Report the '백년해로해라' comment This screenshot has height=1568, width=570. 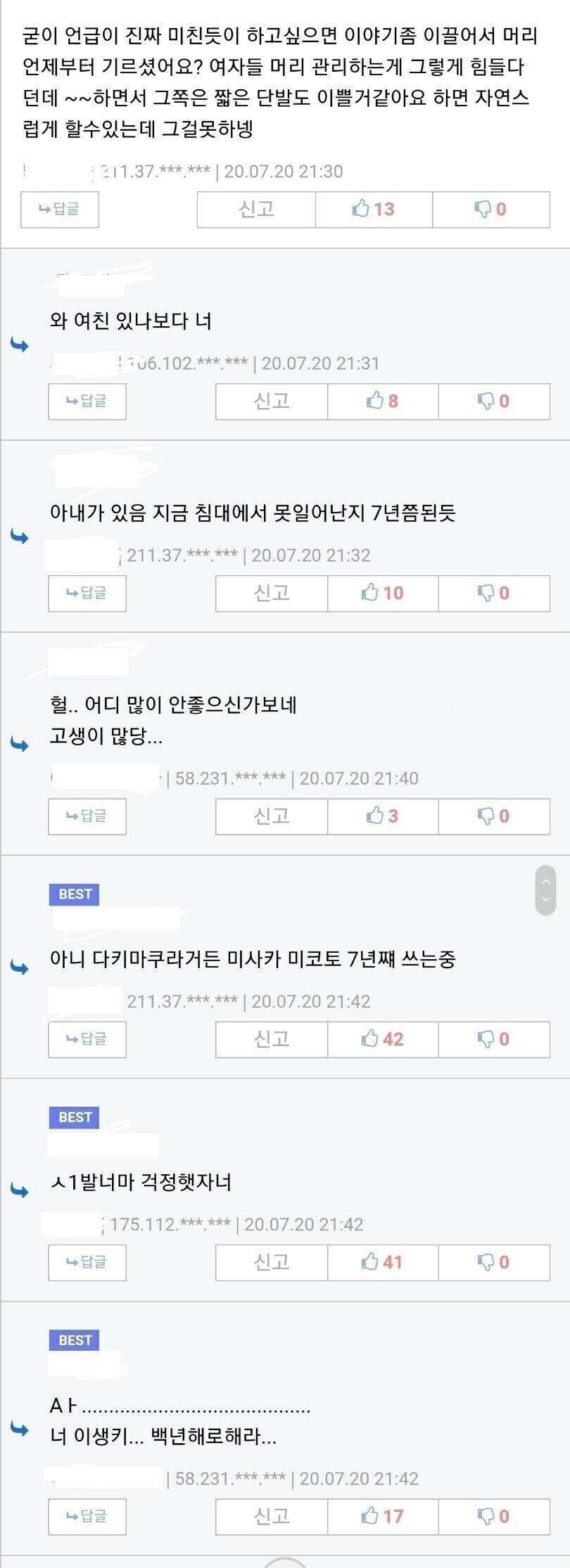(272, 1516)
